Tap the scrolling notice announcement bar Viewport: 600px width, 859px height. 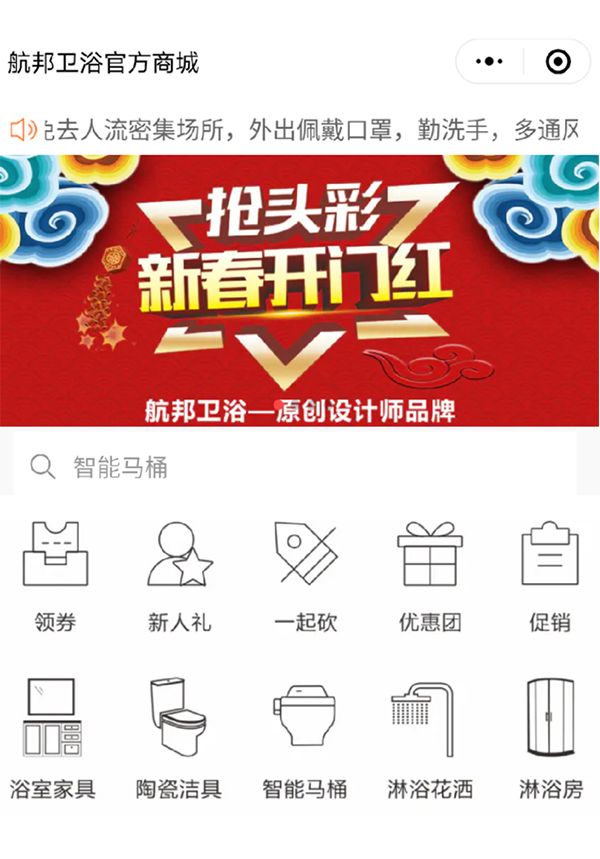pyautogui.click(x=300, y=129)
